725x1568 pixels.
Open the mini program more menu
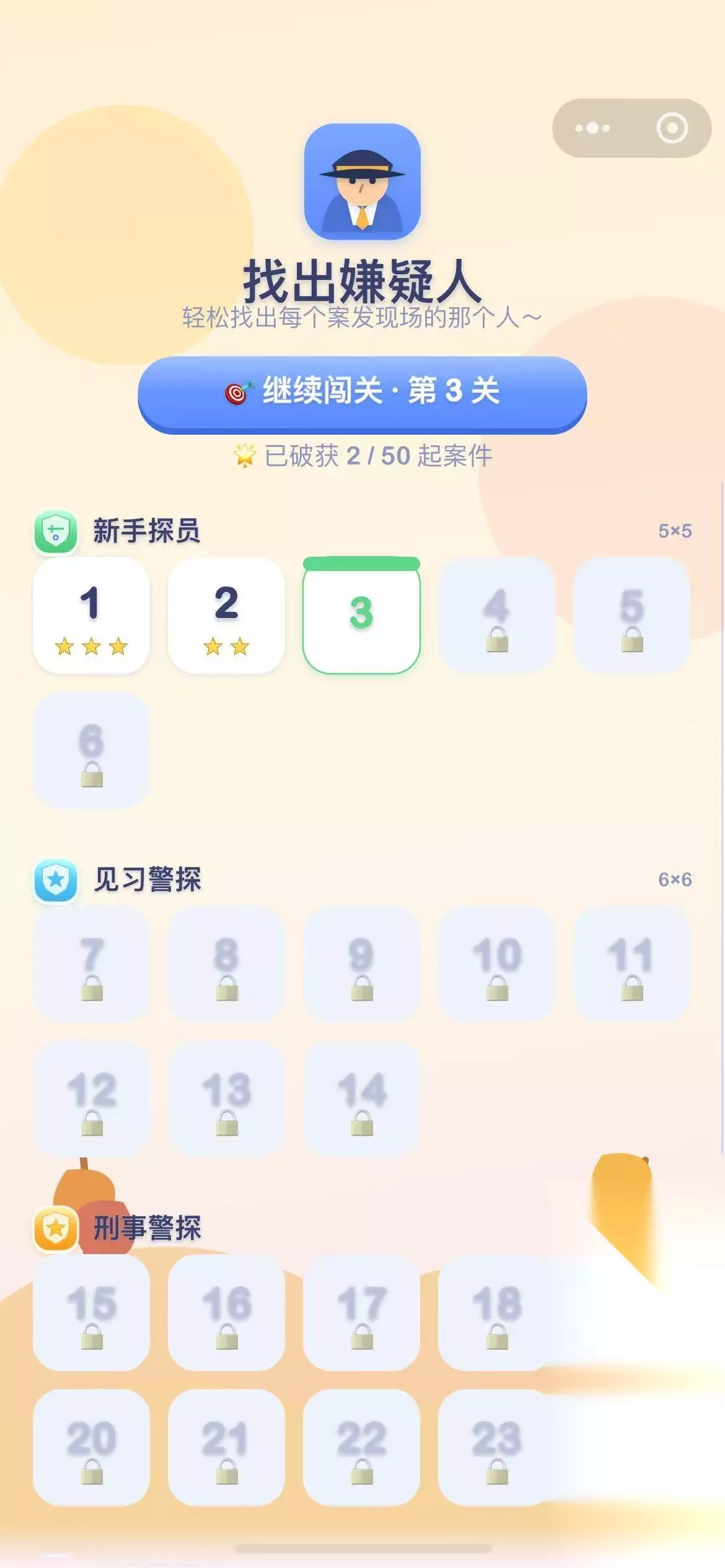[x=592, y=128]
